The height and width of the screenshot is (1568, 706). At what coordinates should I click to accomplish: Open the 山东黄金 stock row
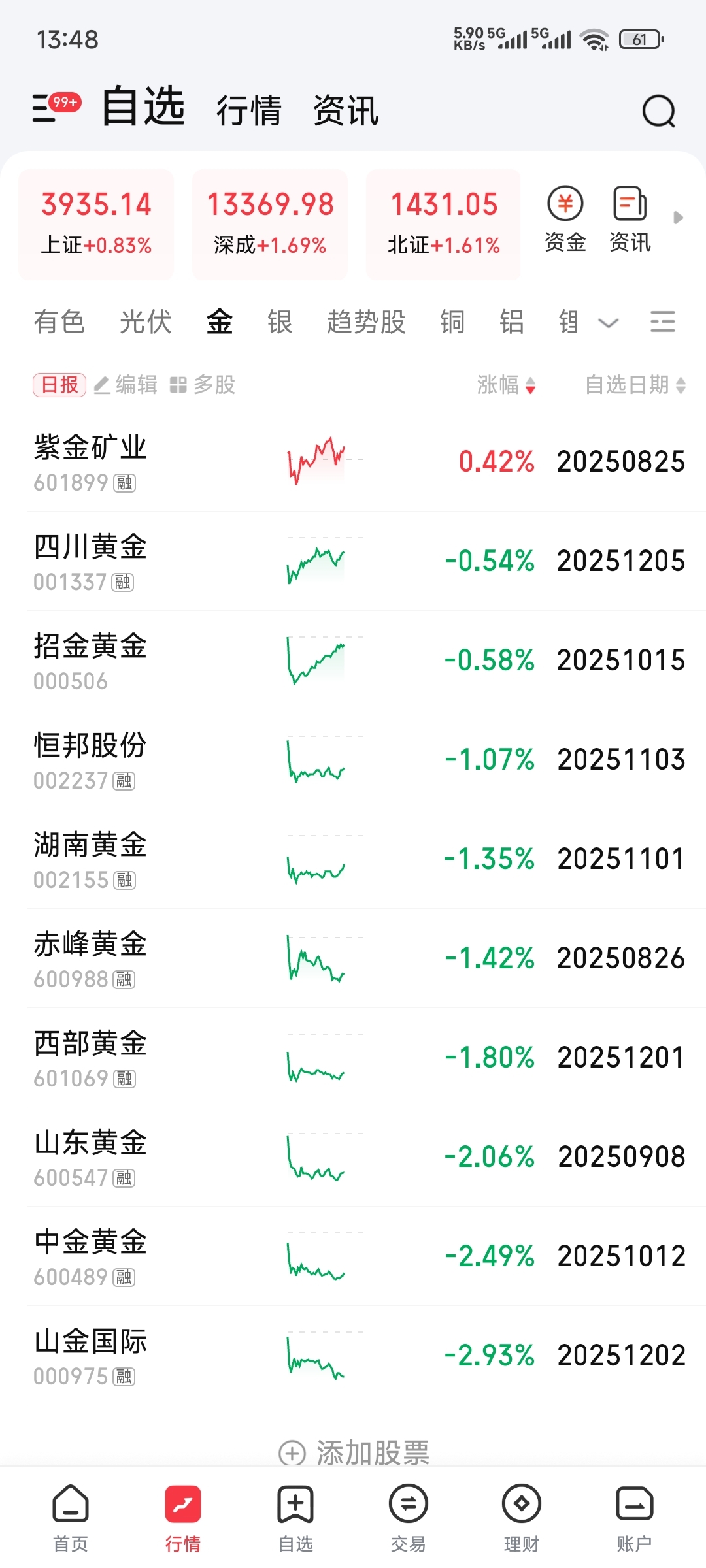point(353,1157)
